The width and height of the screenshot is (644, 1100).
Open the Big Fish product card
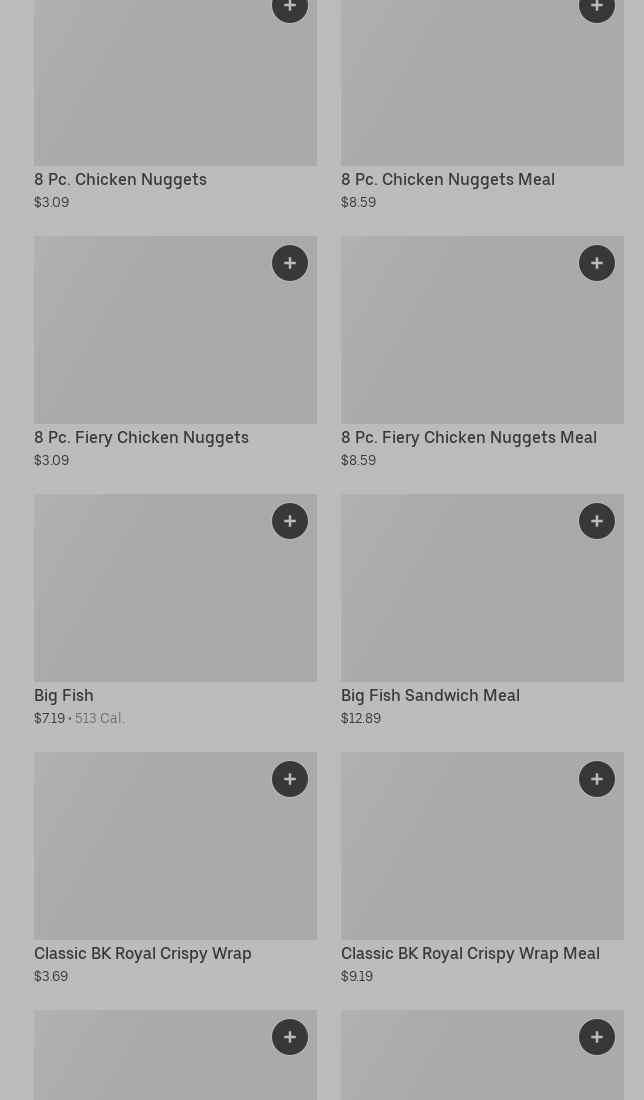point(175,610)
